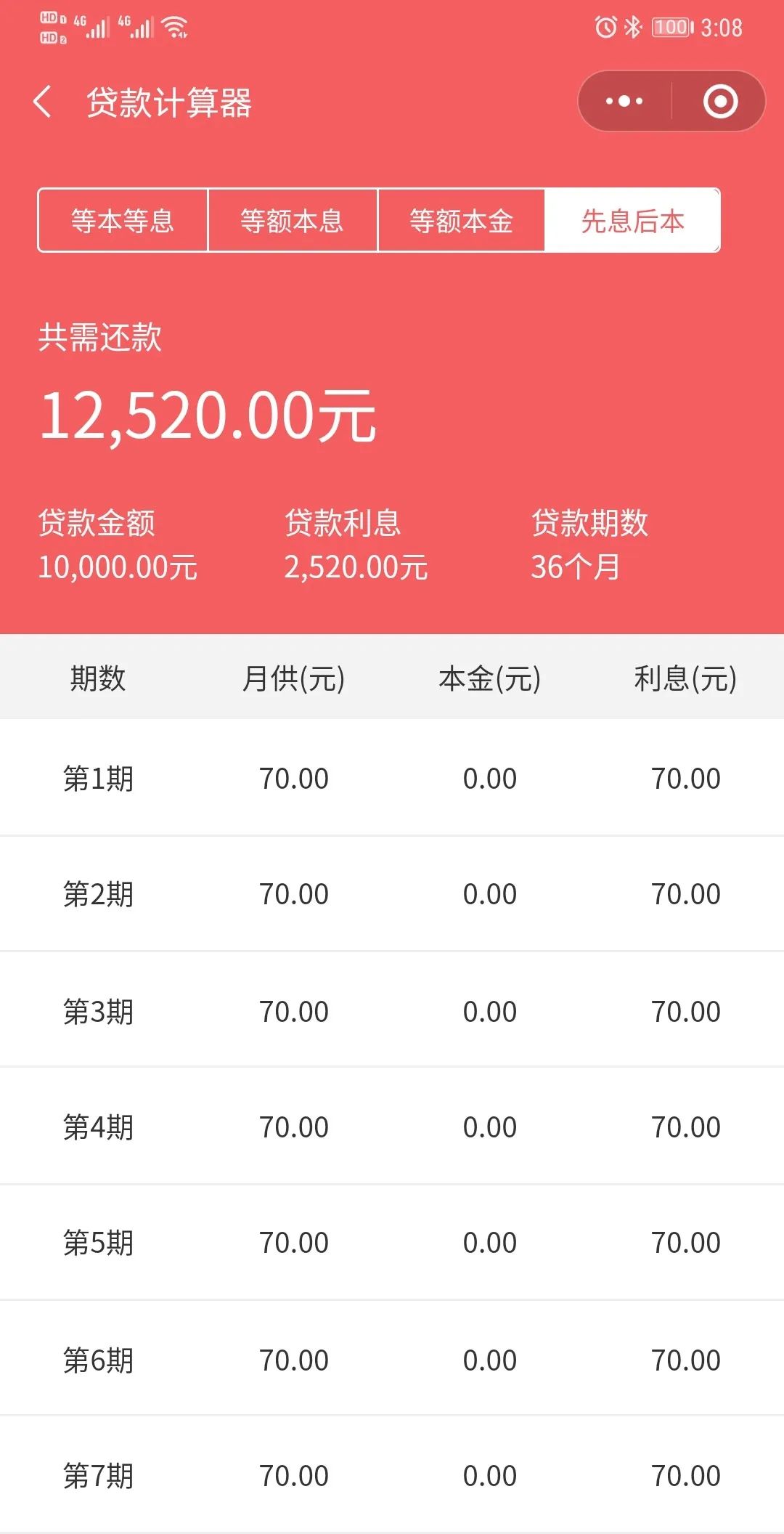Tap the back arrow to leave 贷款计算器
The height and width of the screenshot is (1534, 784).
(41, 102)
